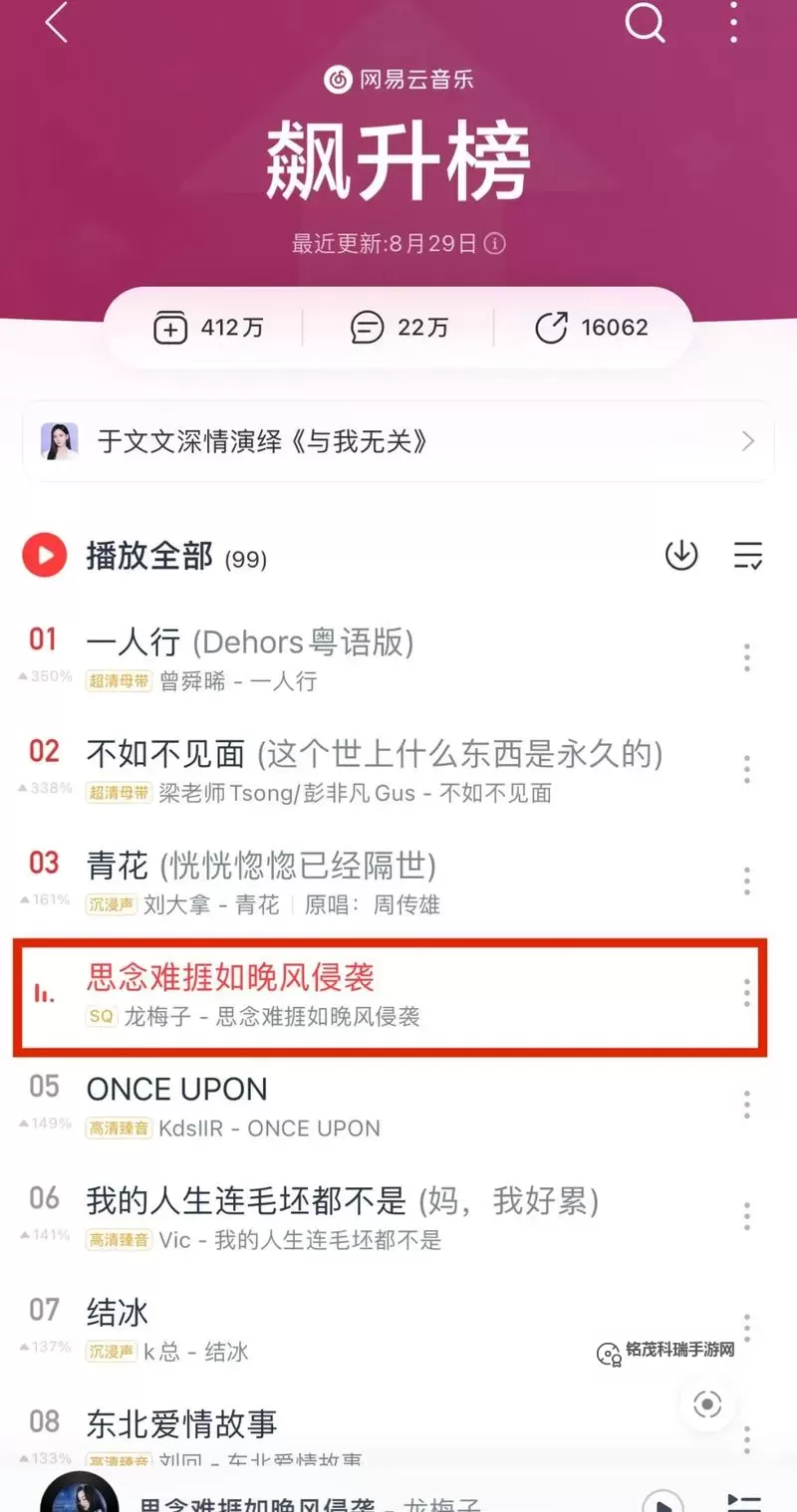
Task: Open more options for 青花
Action: tap(746, 881)
